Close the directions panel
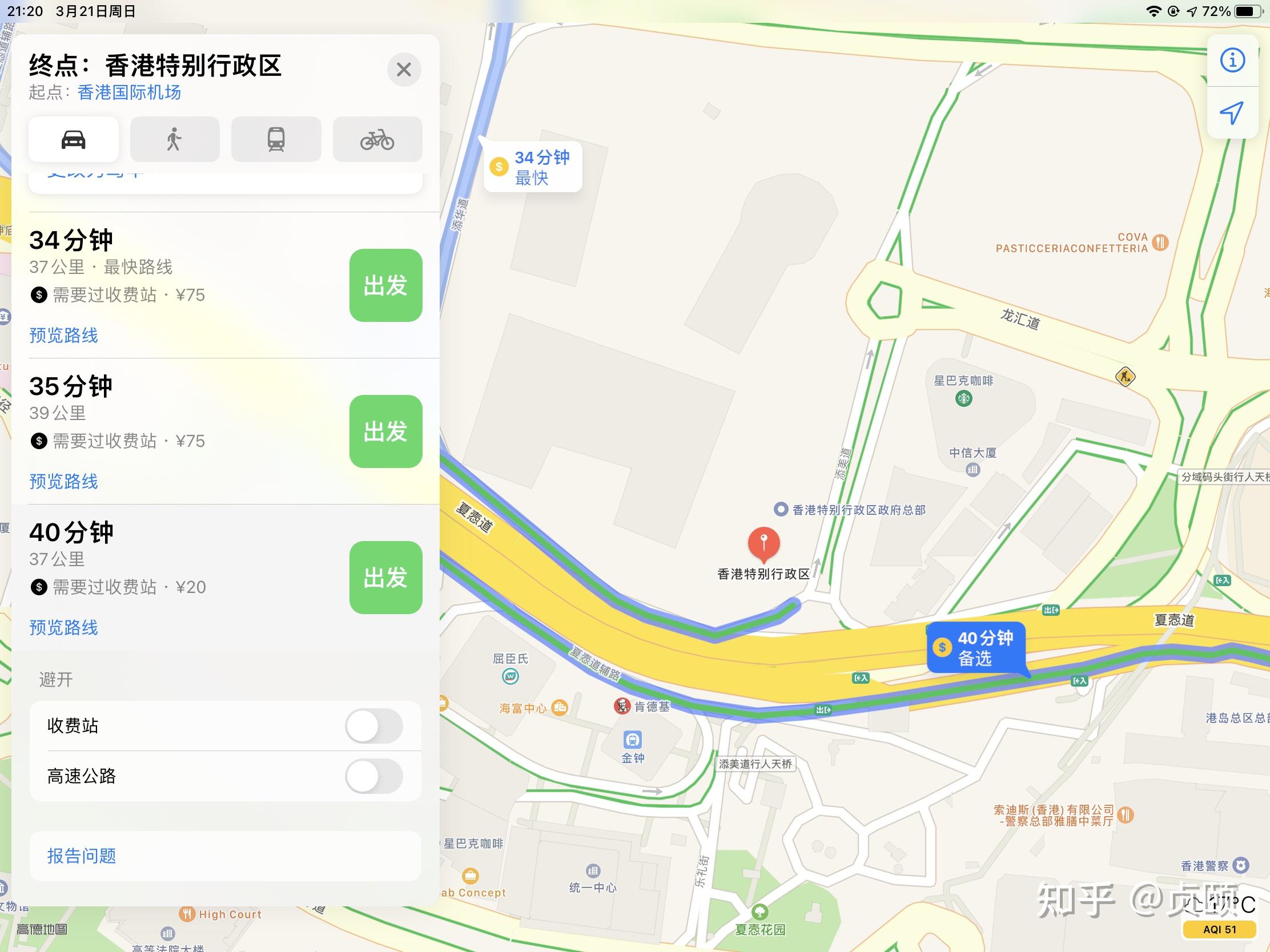 [404, 70]
